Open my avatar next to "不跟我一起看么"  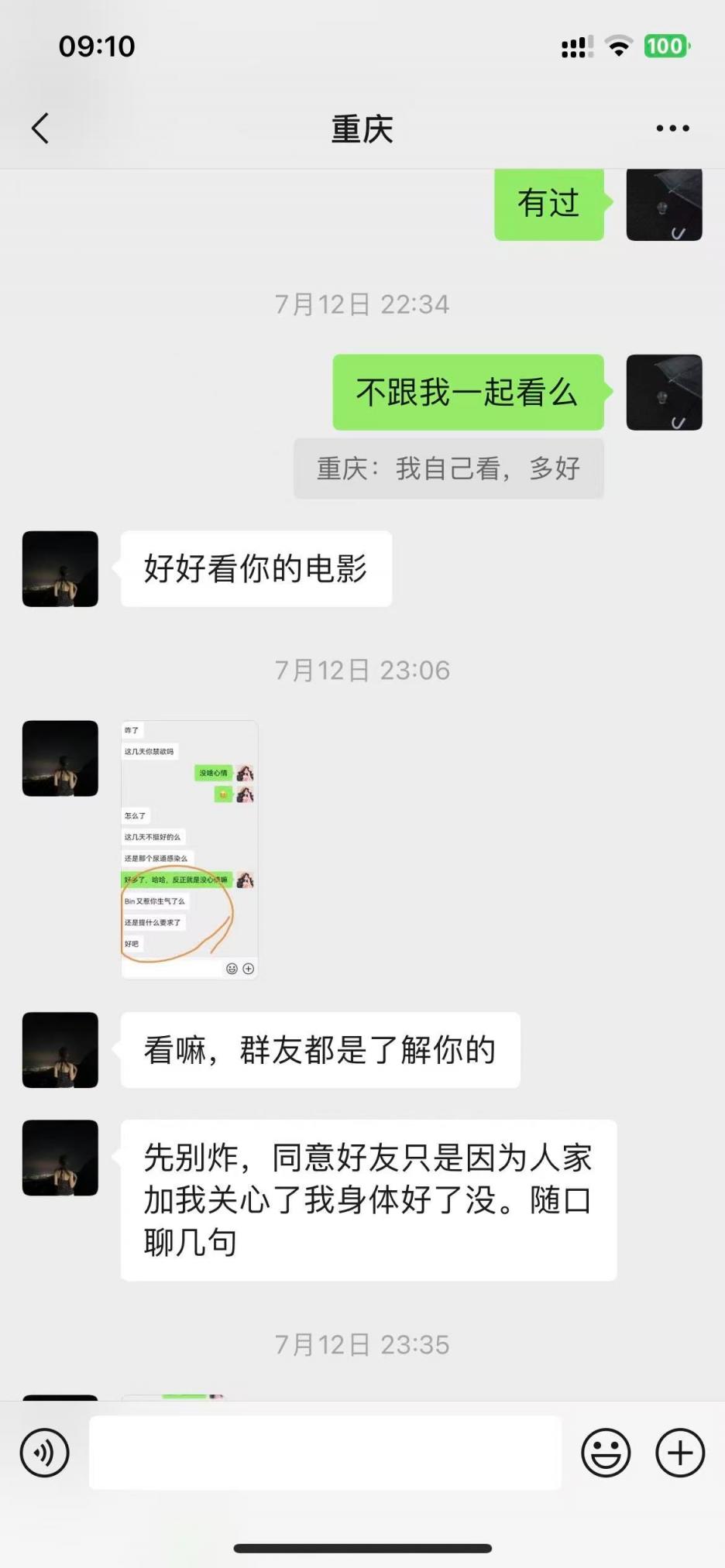(664, 392)
